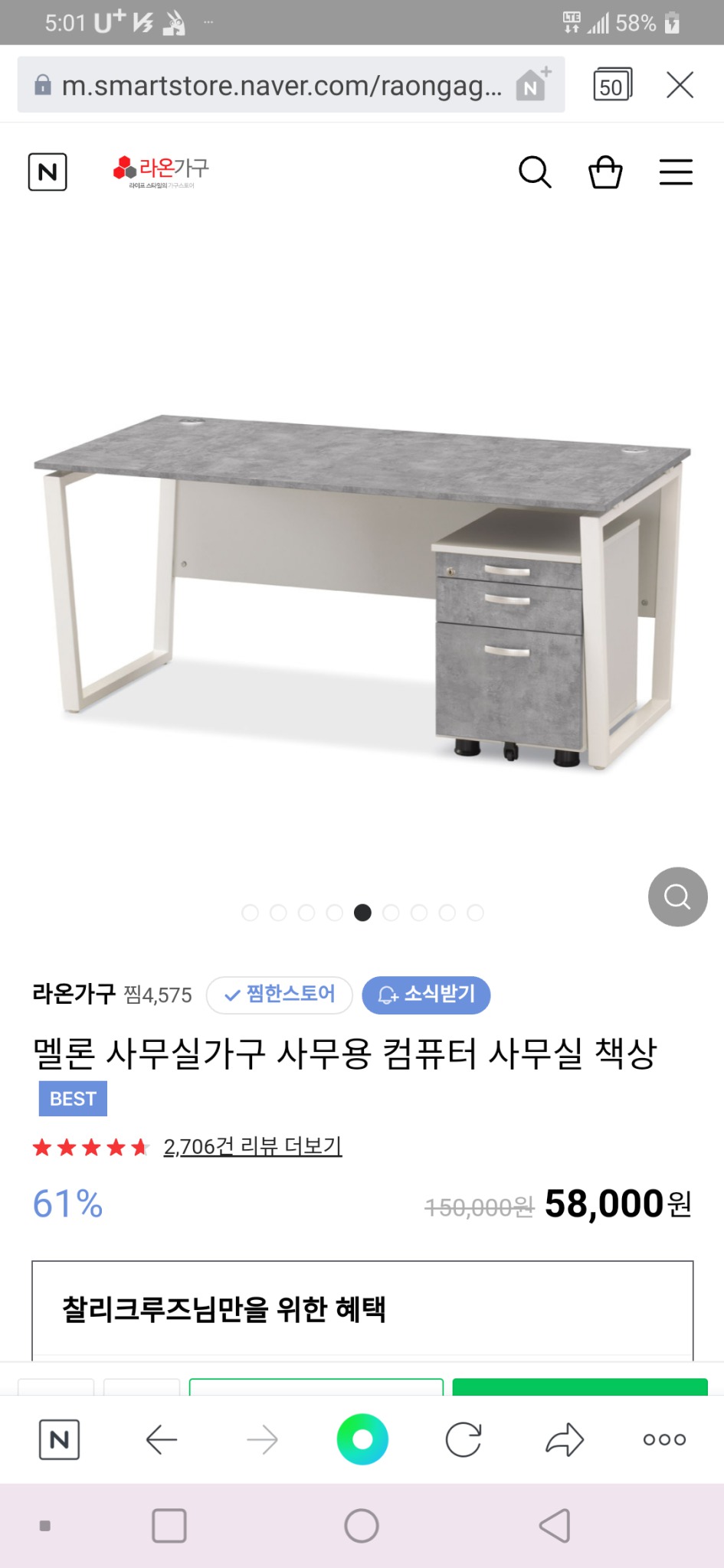Open the hamburger menu in the store header
The image size is (724, 1568).
[x=675, y=172]
